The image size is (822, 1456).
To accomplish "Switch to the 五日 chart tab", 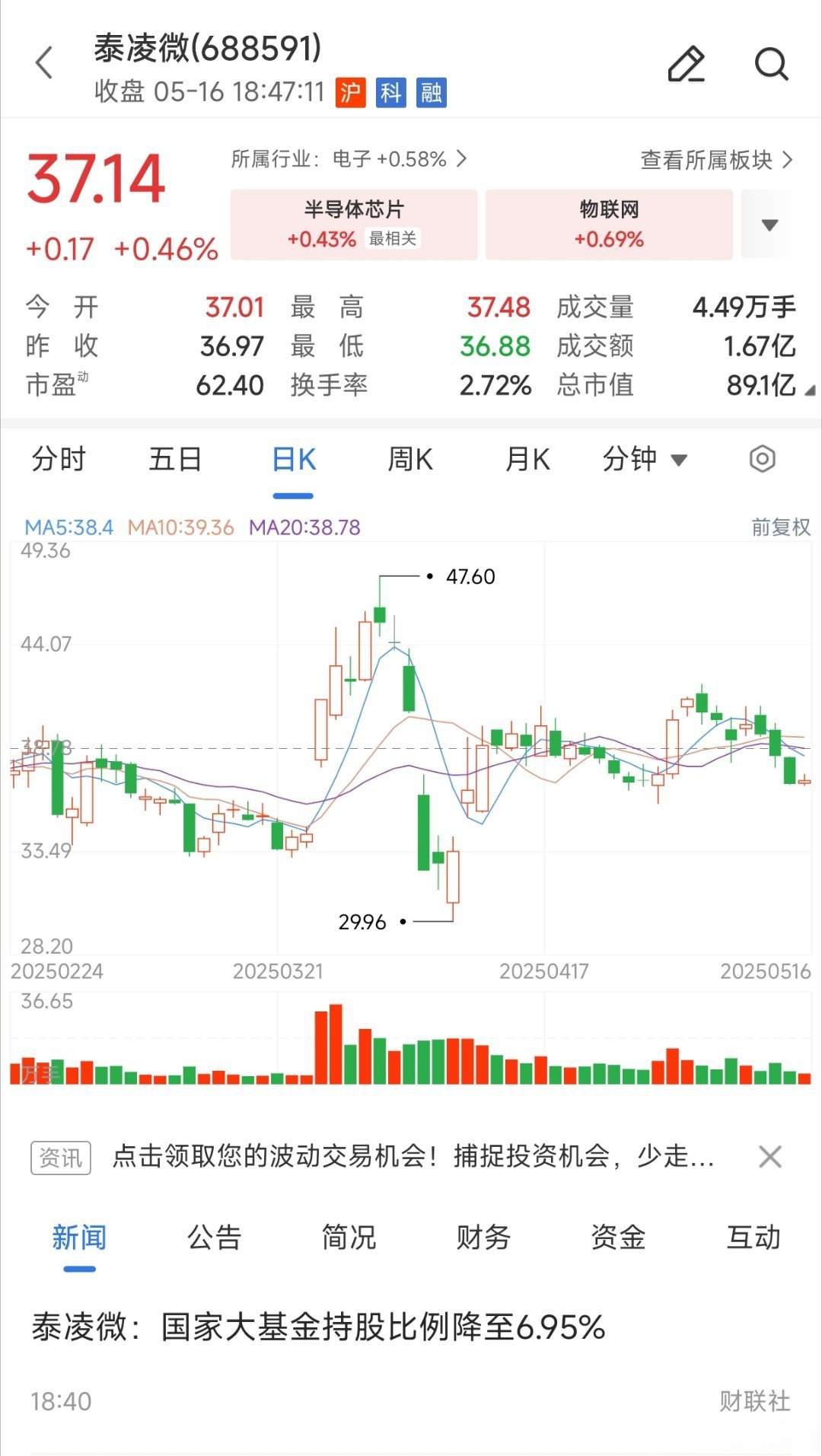I will pos(175,460).
